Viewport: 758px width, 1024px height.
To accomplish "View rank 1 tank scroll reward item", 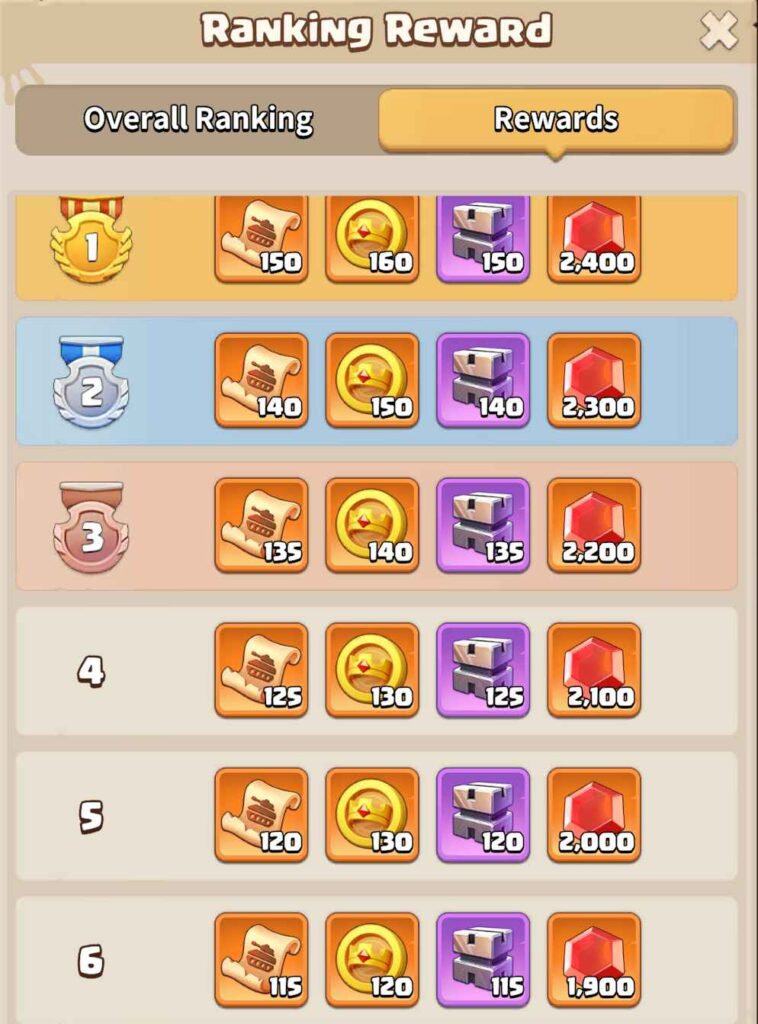I will click(x=261, y=240).
